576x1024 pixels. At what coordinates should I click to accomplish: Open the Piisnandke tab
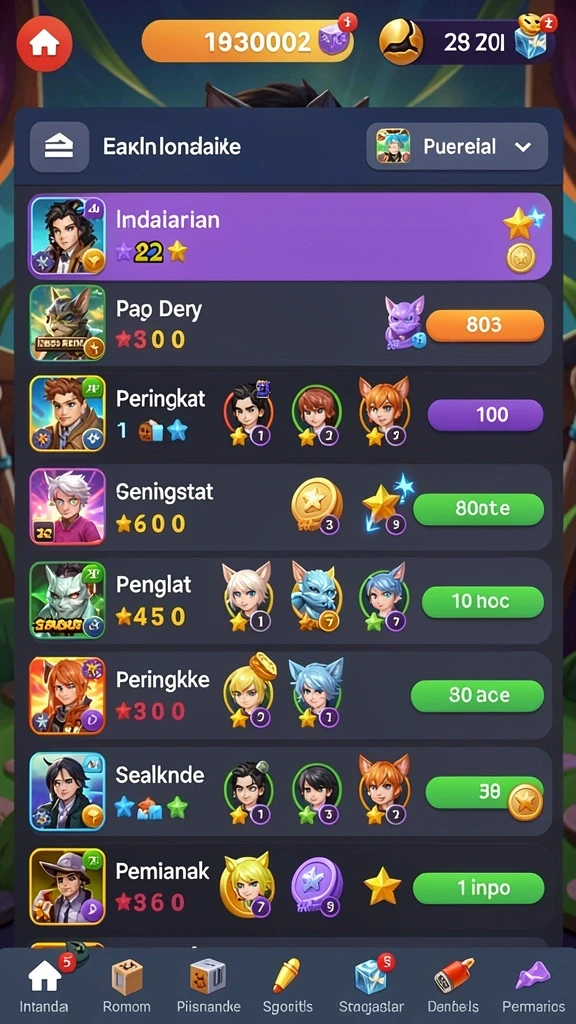208,985
